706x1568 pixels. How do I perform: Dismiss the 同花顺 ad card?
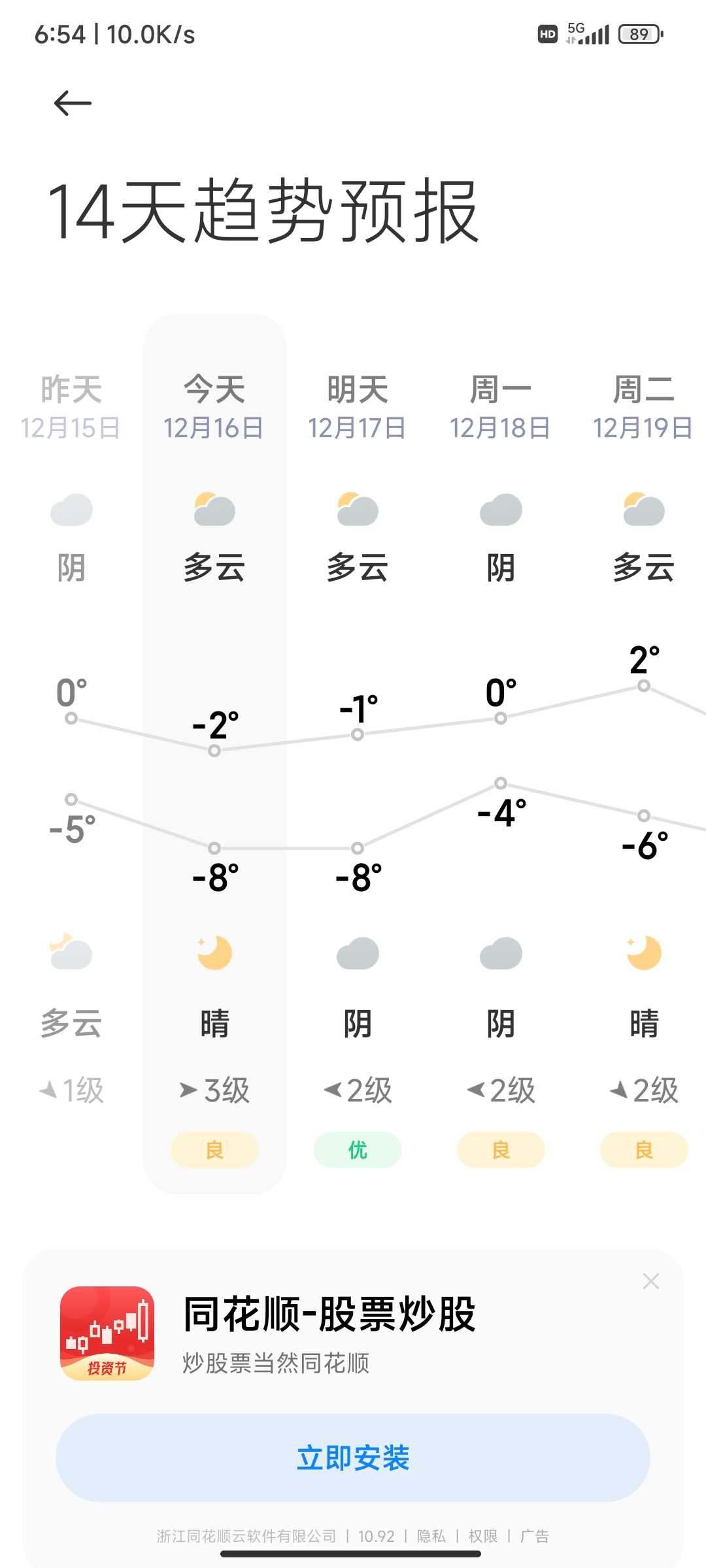pyautogui.click(x=651, y=1281)
